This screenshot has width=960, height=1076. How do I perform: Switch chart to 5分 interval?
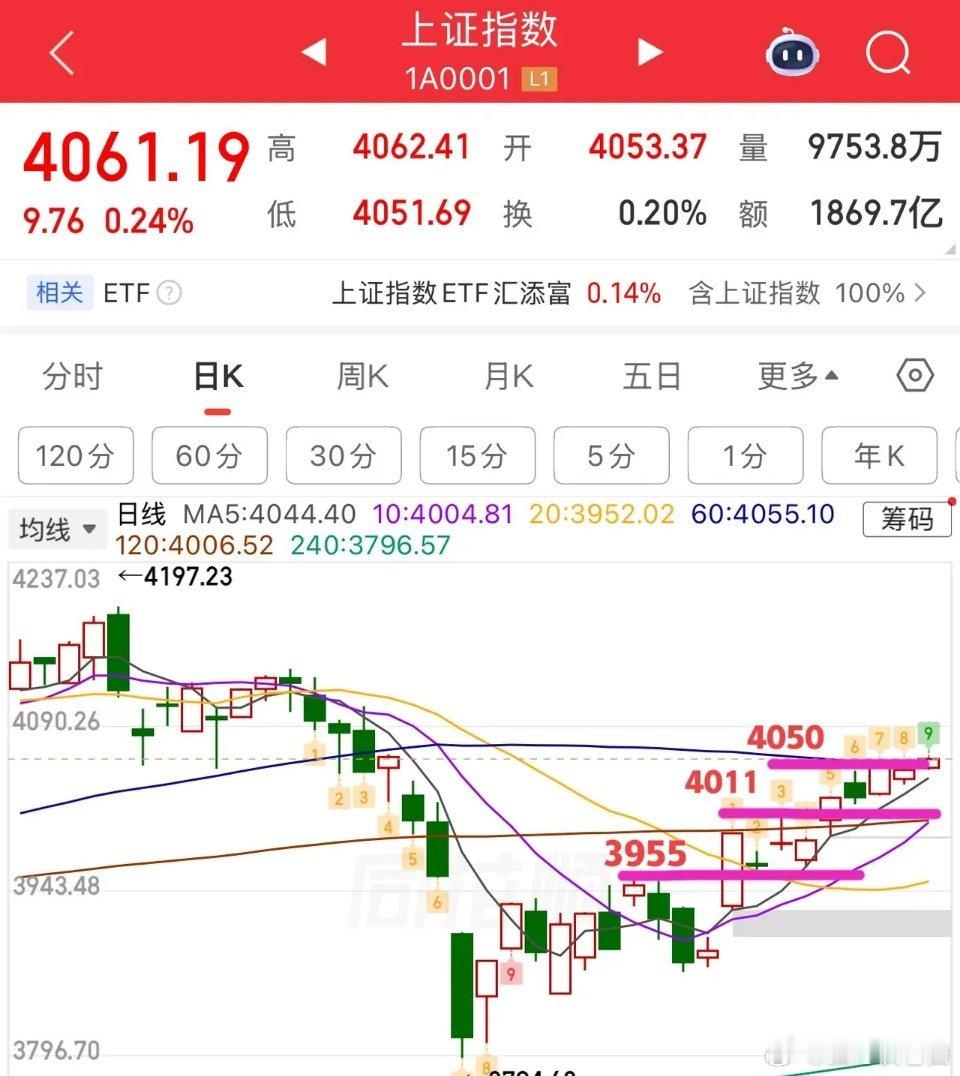(611, 455)
